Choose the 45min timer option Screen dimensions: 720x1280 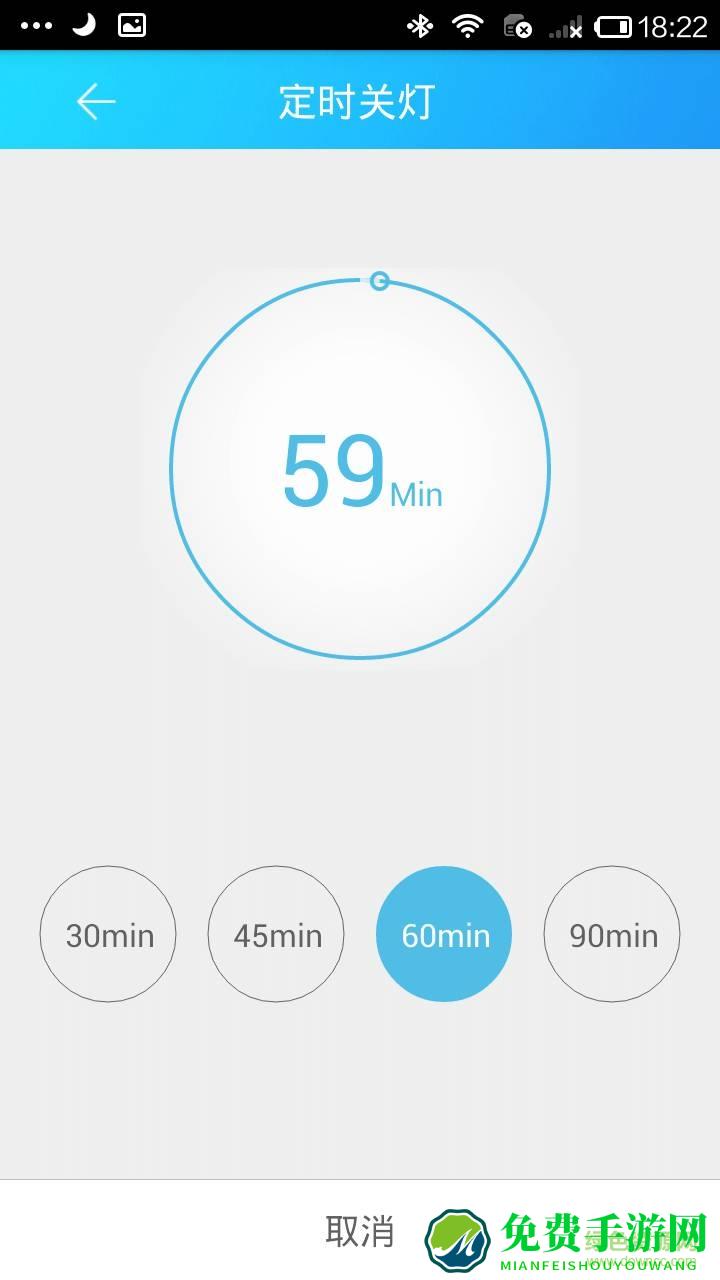pyautogui.click(x=276, y=934)
